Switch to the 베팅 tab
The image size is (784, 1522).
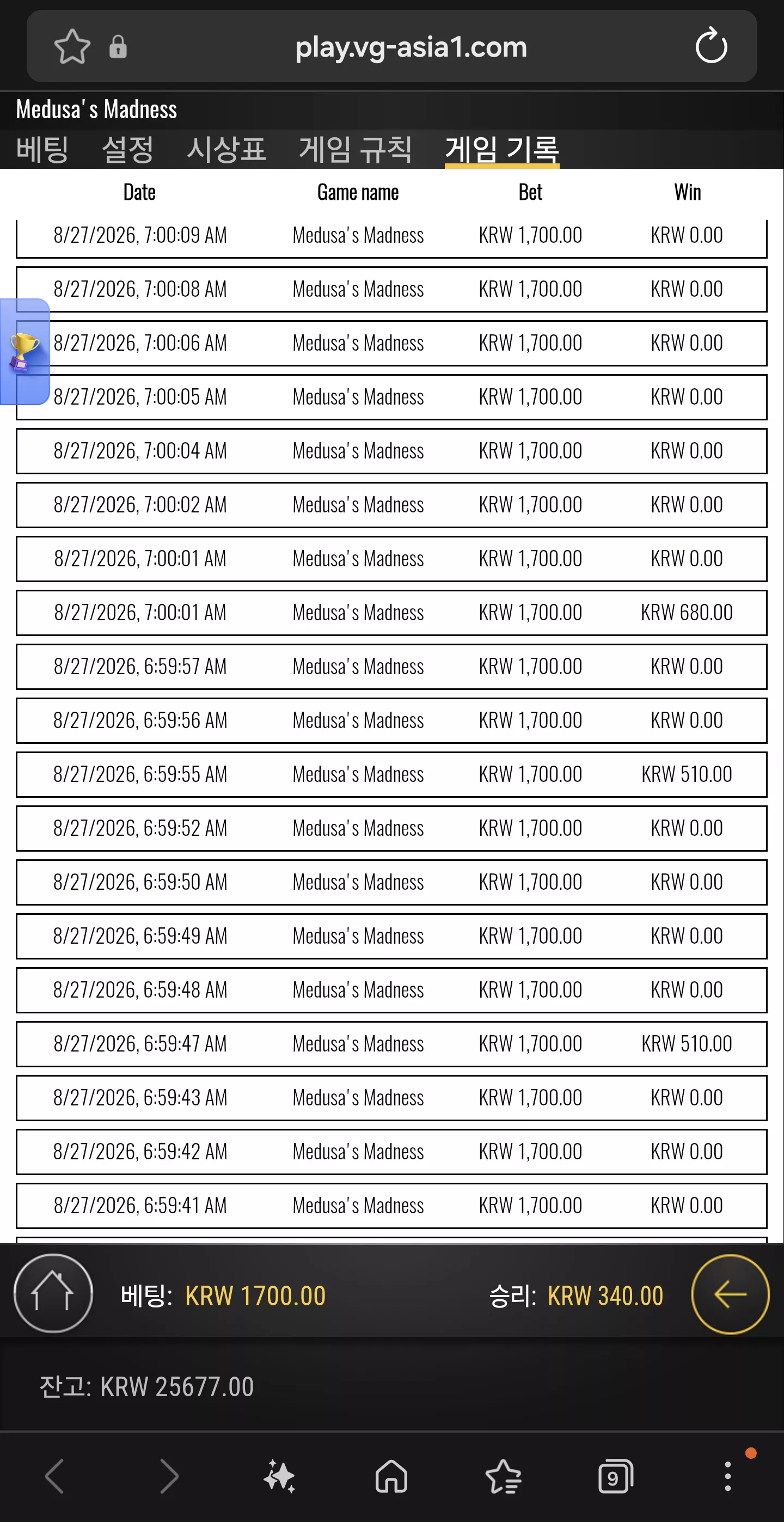point(42,149)
